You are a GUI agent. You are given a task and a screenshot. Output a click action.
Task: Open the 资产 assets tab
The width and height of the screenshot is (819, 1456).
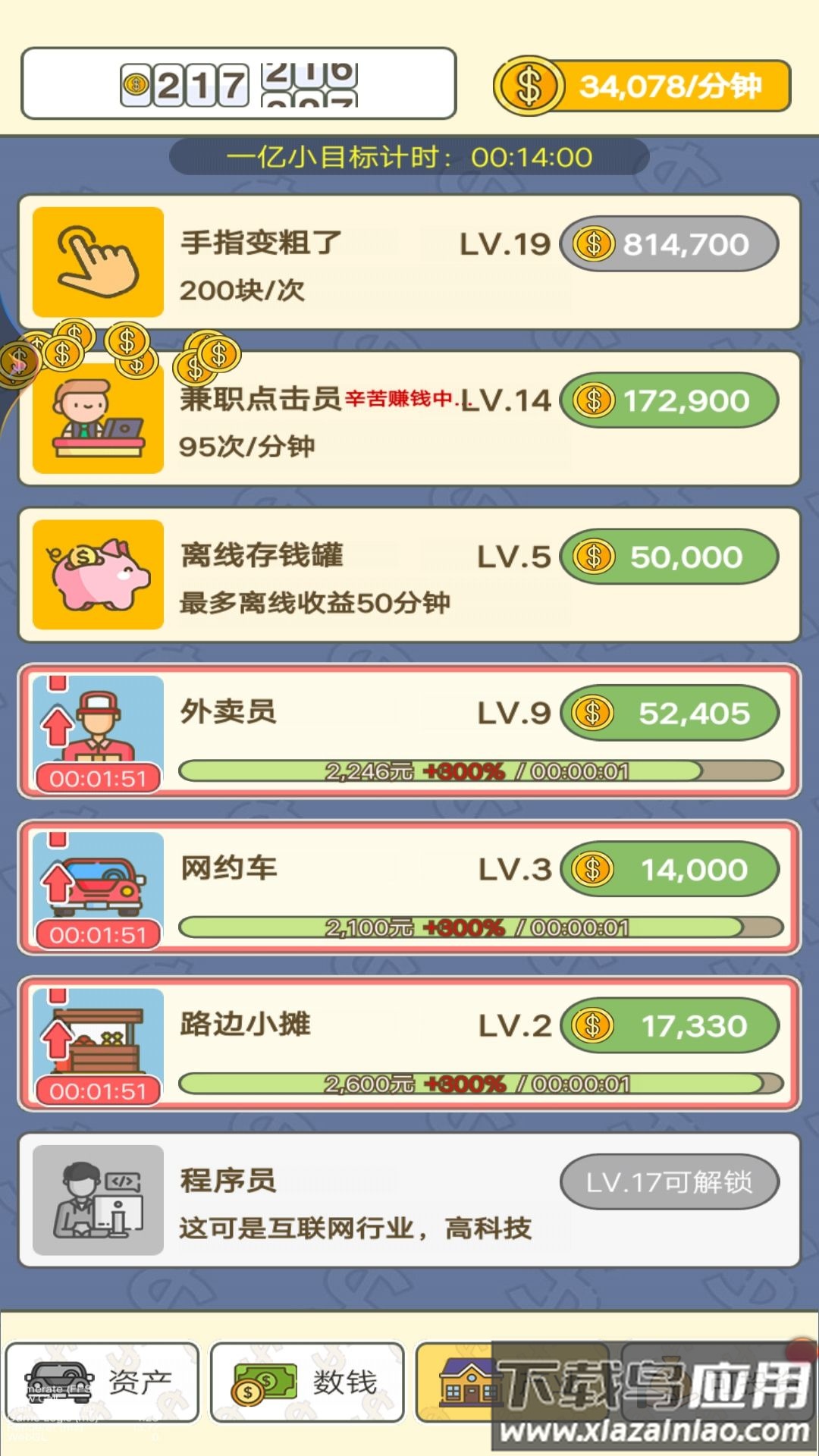102,1379
